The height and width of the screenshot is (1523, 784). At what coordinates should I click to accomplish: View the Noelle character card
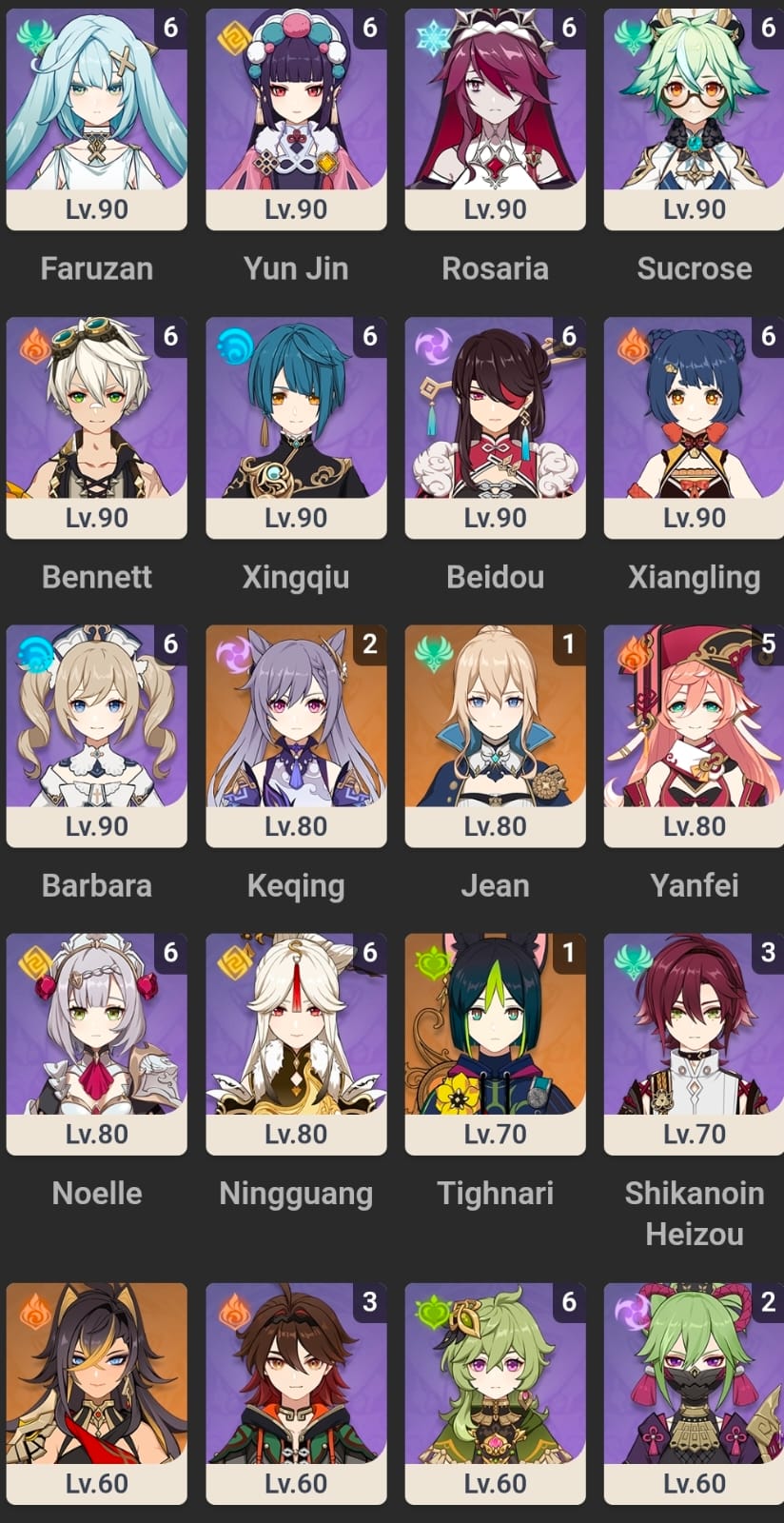96,1043
